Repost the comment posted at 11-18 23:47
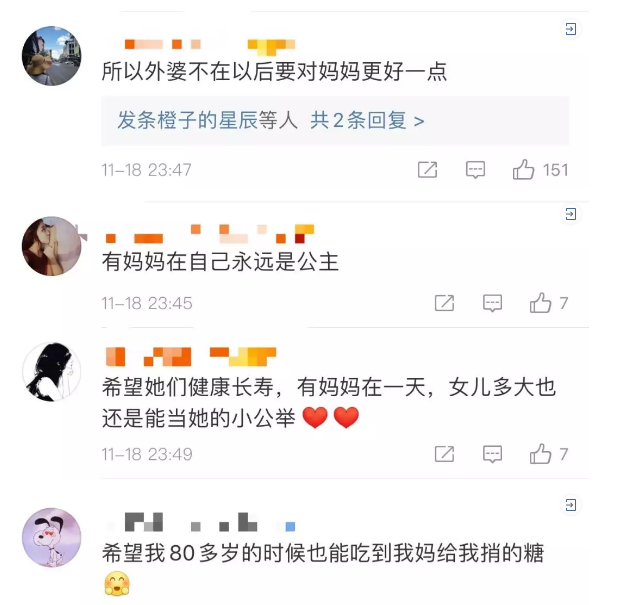This screenshot has height=605, width=618. 427,170
